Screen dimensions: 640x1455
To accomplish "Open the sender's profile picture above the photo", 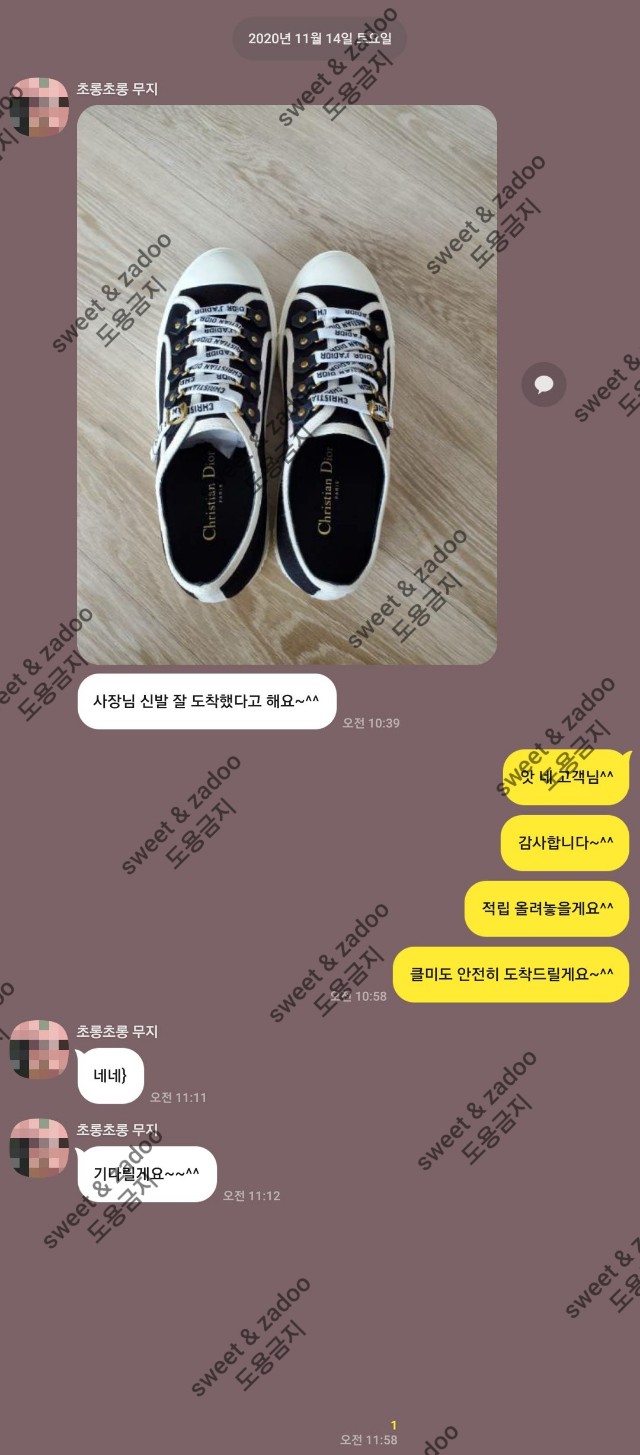I will click(39, 107).
